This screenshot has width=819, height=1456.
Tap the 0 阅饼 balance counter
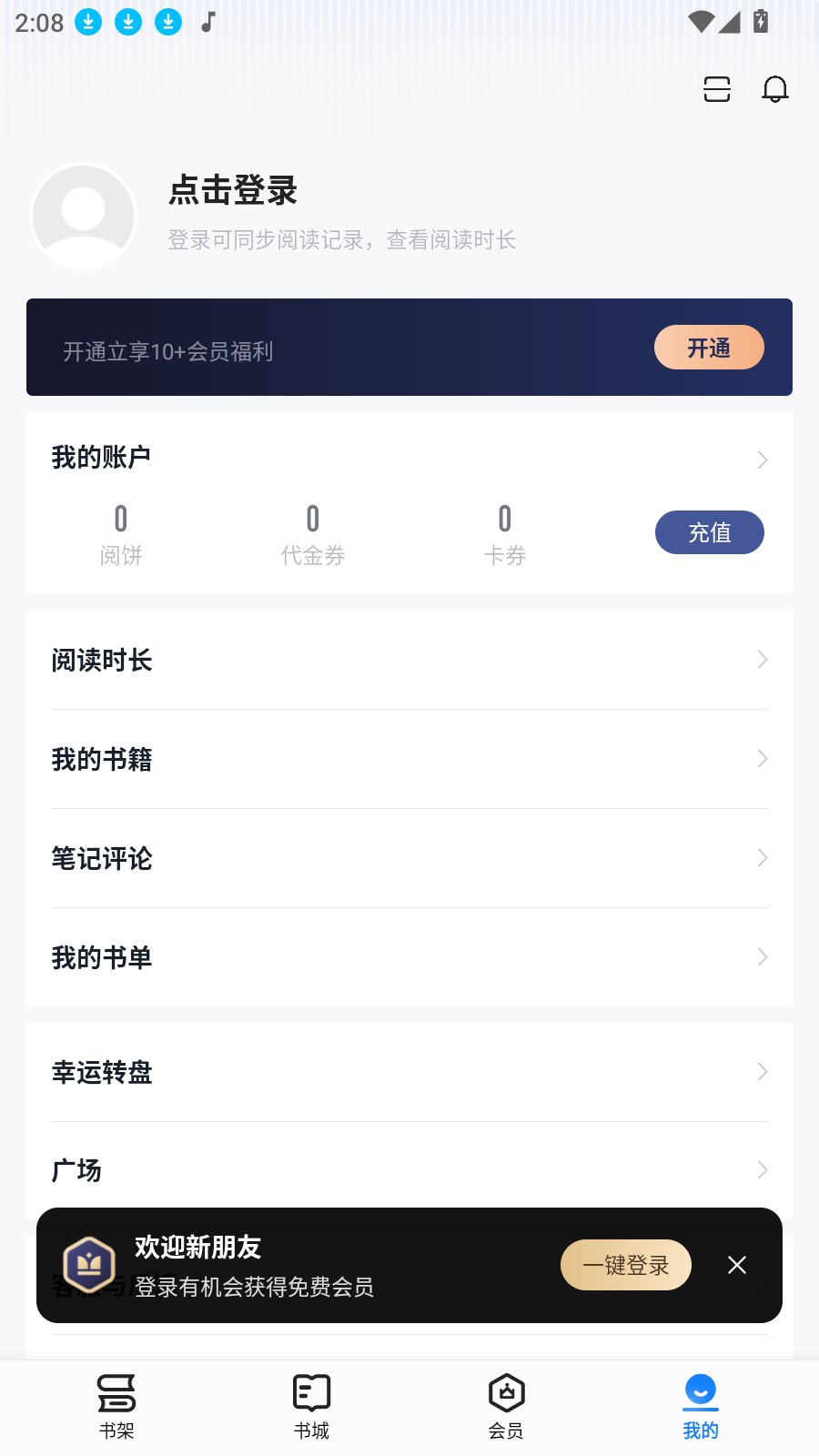click(x=120, y=532)
